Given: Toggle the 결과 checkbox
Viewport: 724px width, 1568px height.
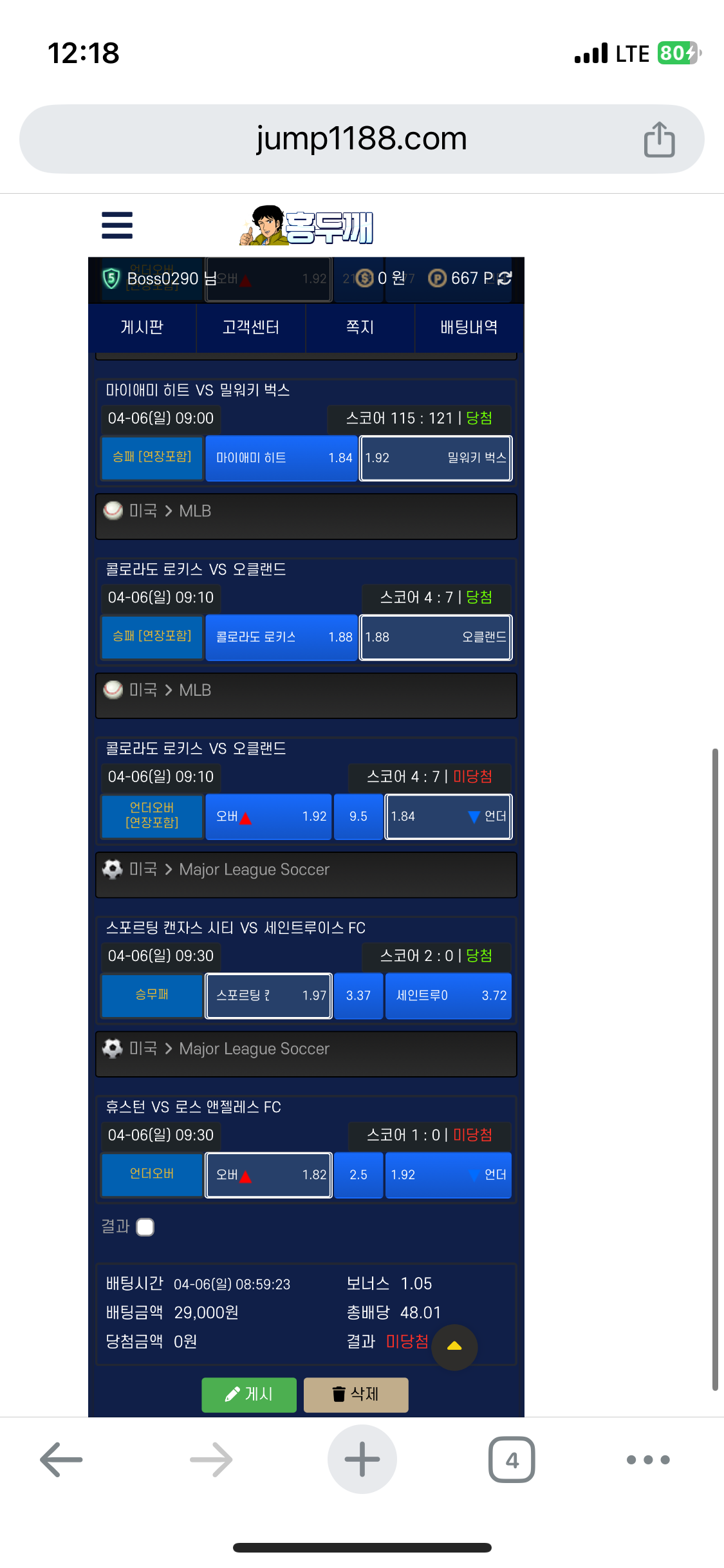Looking at the screenshot, I should [145, 1227].
